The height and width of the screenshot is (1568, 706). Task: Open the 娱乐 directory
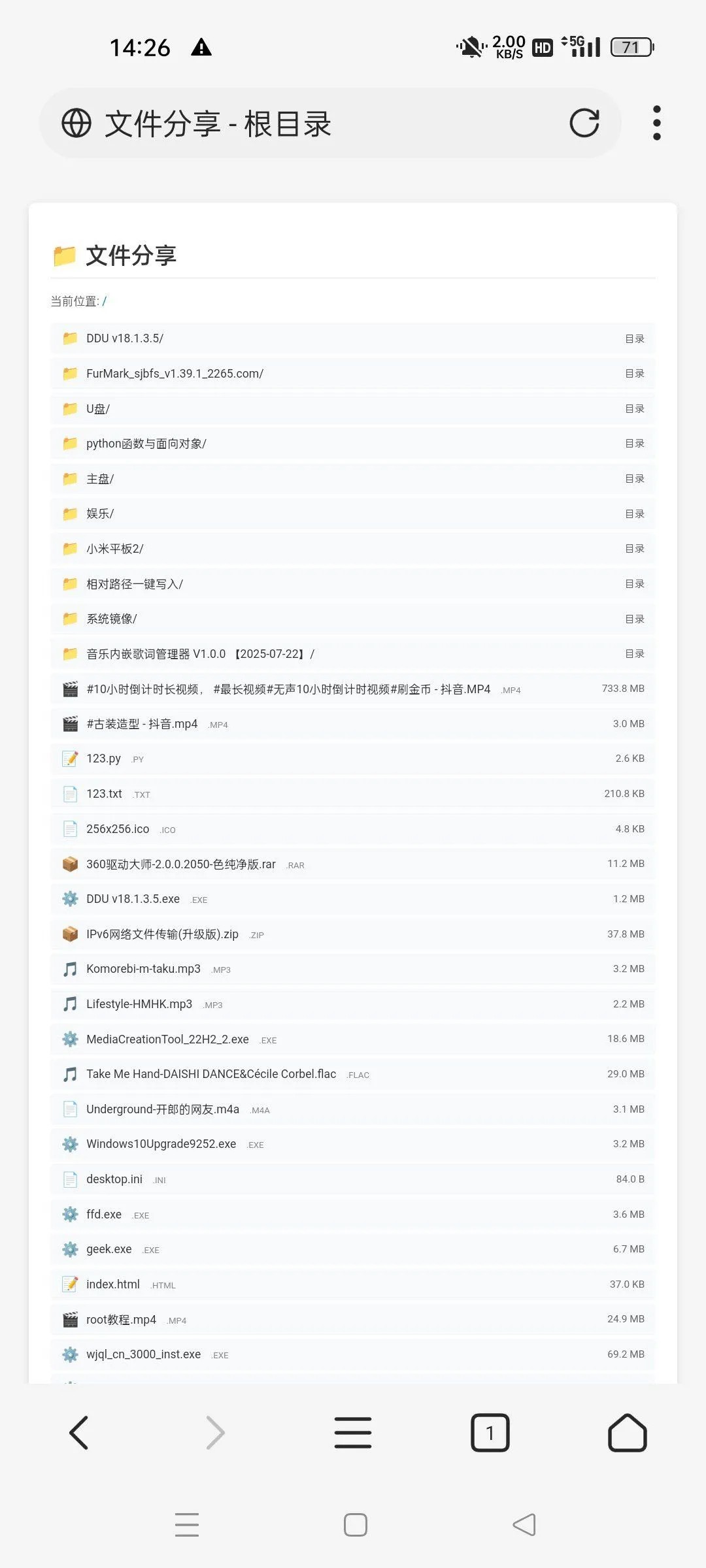(99, 514)
